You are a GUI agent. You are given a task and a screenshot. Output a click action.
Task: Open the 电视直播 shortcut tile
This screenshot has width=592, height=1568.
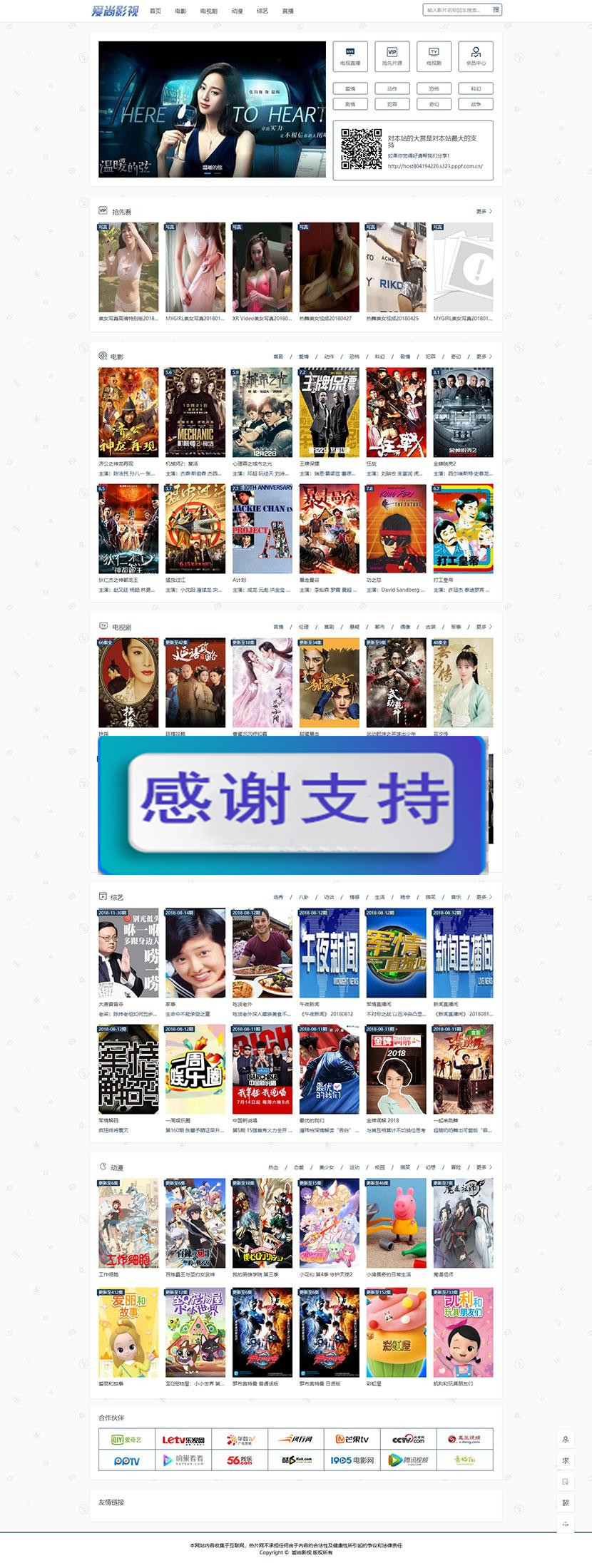[350, 56]
